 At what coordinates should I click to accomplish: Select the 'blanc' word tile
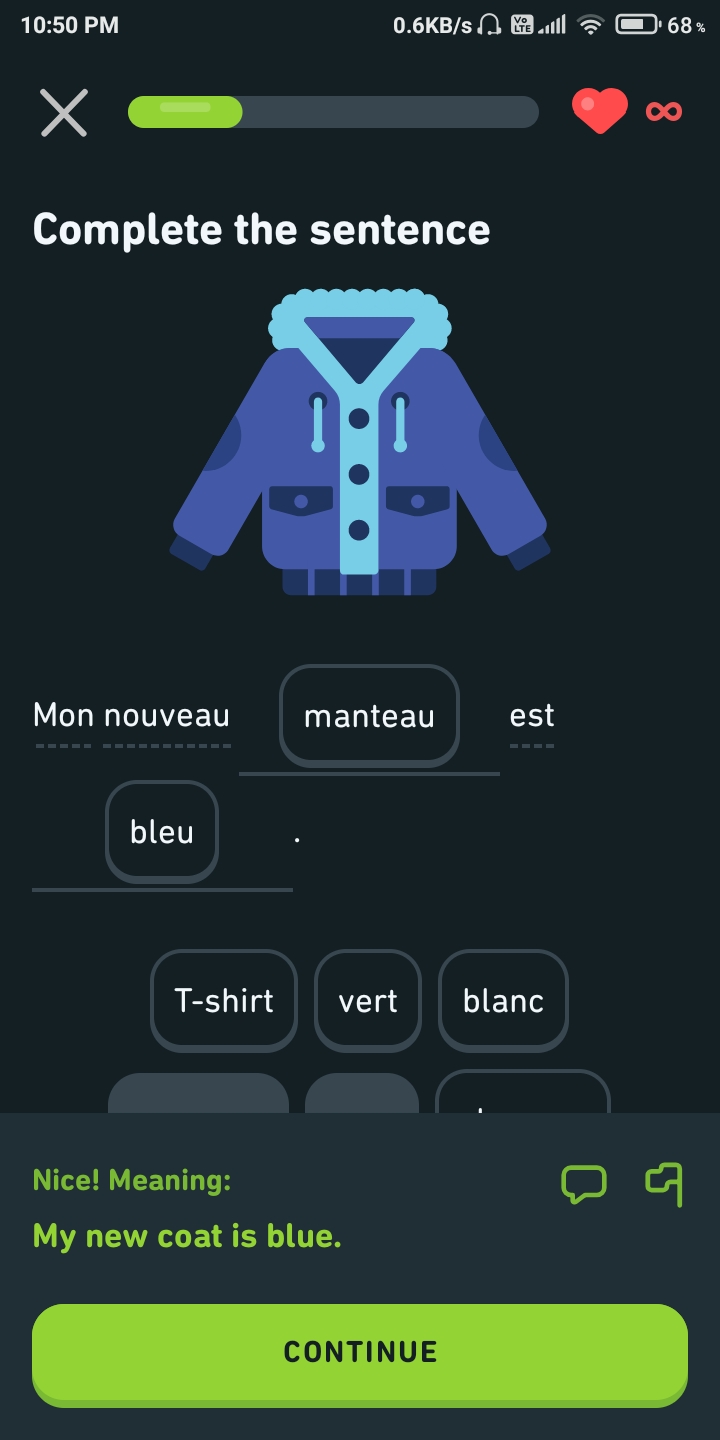tap(503, 1000)
